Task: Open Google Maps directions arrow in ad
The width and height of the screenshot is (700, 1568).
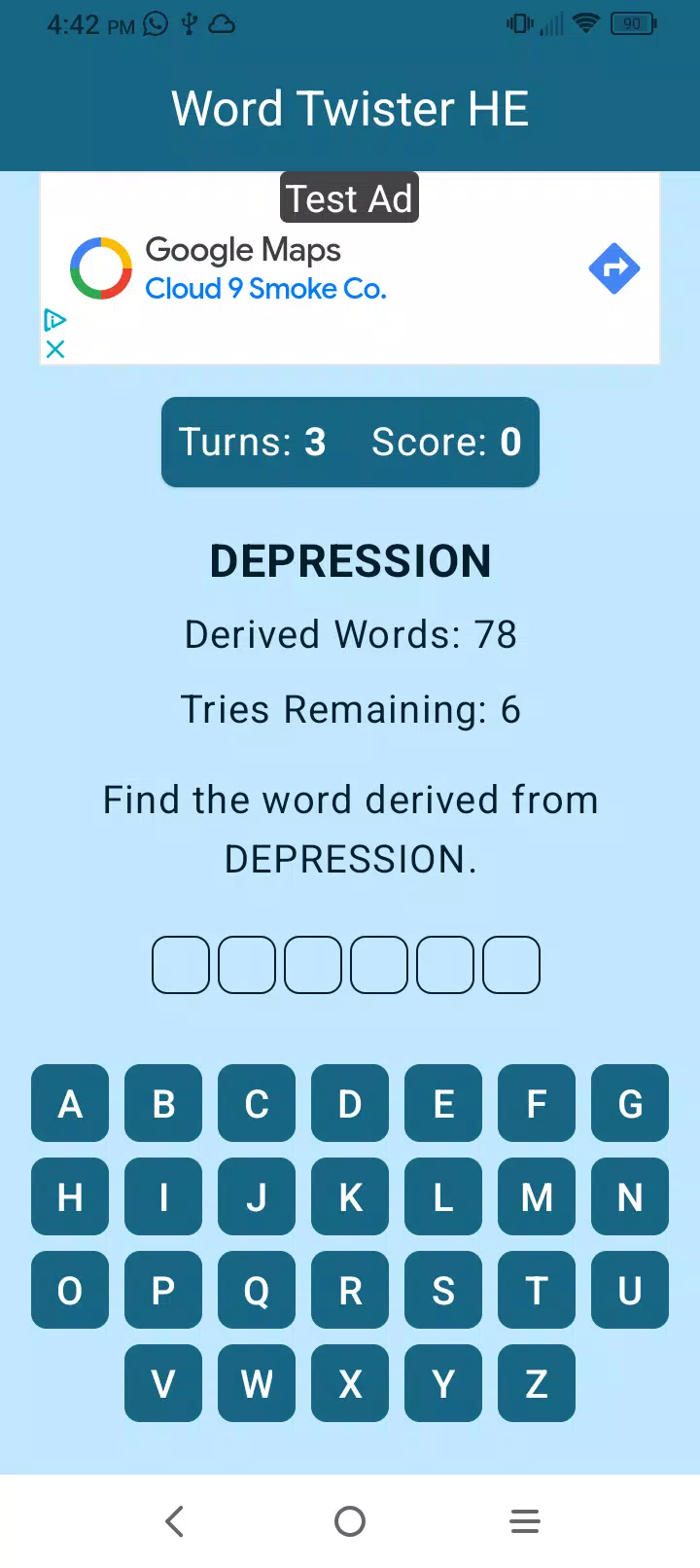Action: 614,268
